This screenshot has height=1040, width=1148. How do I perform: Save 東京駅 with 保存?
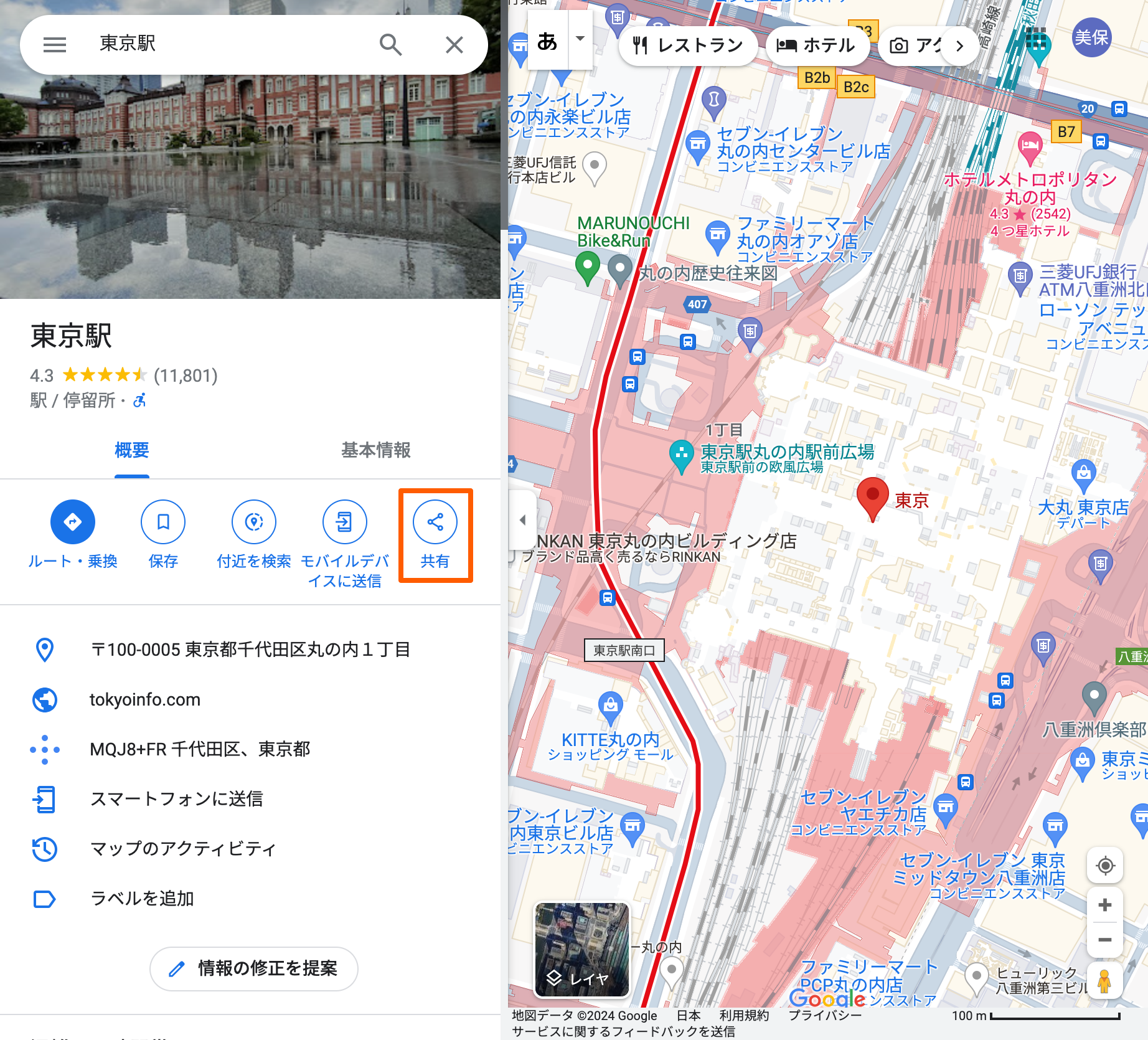(x=163, y=522)
